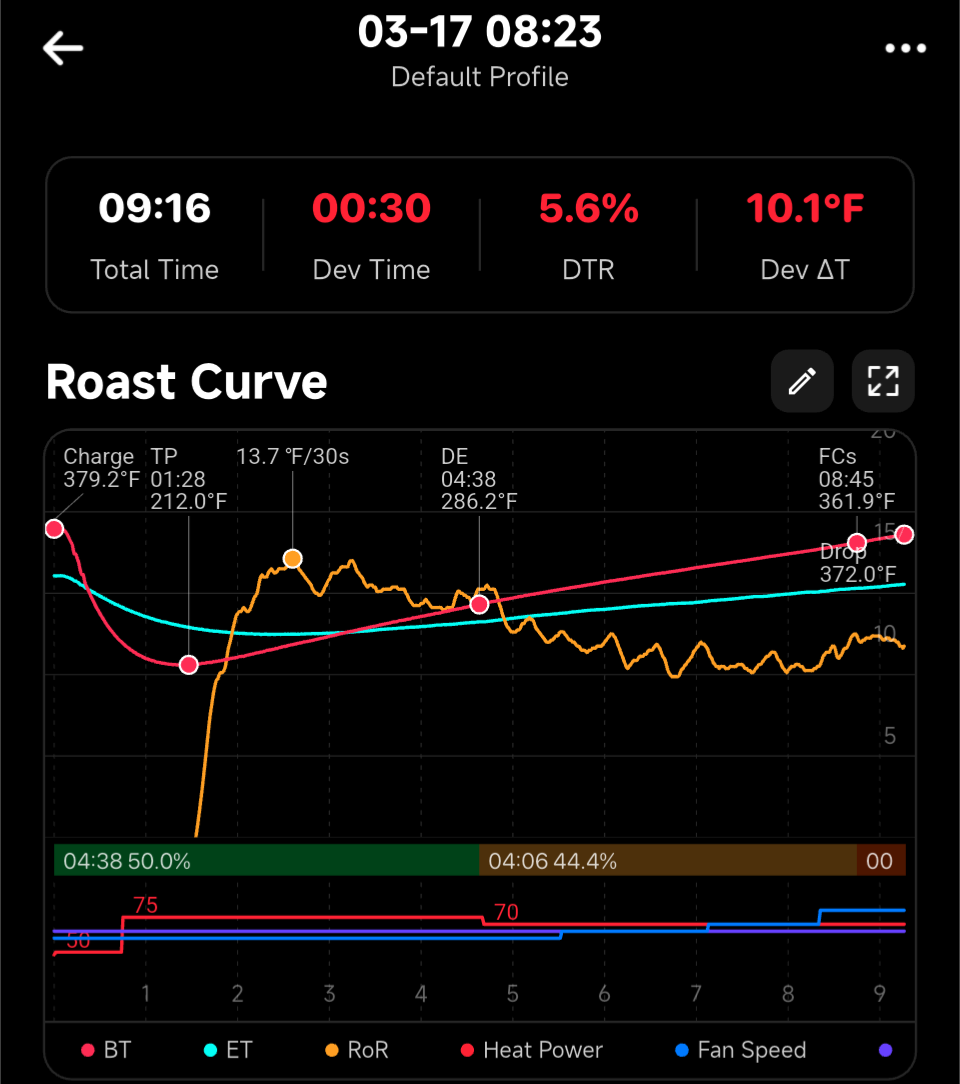Screen dimensions: 960x1084
Task: Open the three-dot overflow menu
Action: coord(905,47)
